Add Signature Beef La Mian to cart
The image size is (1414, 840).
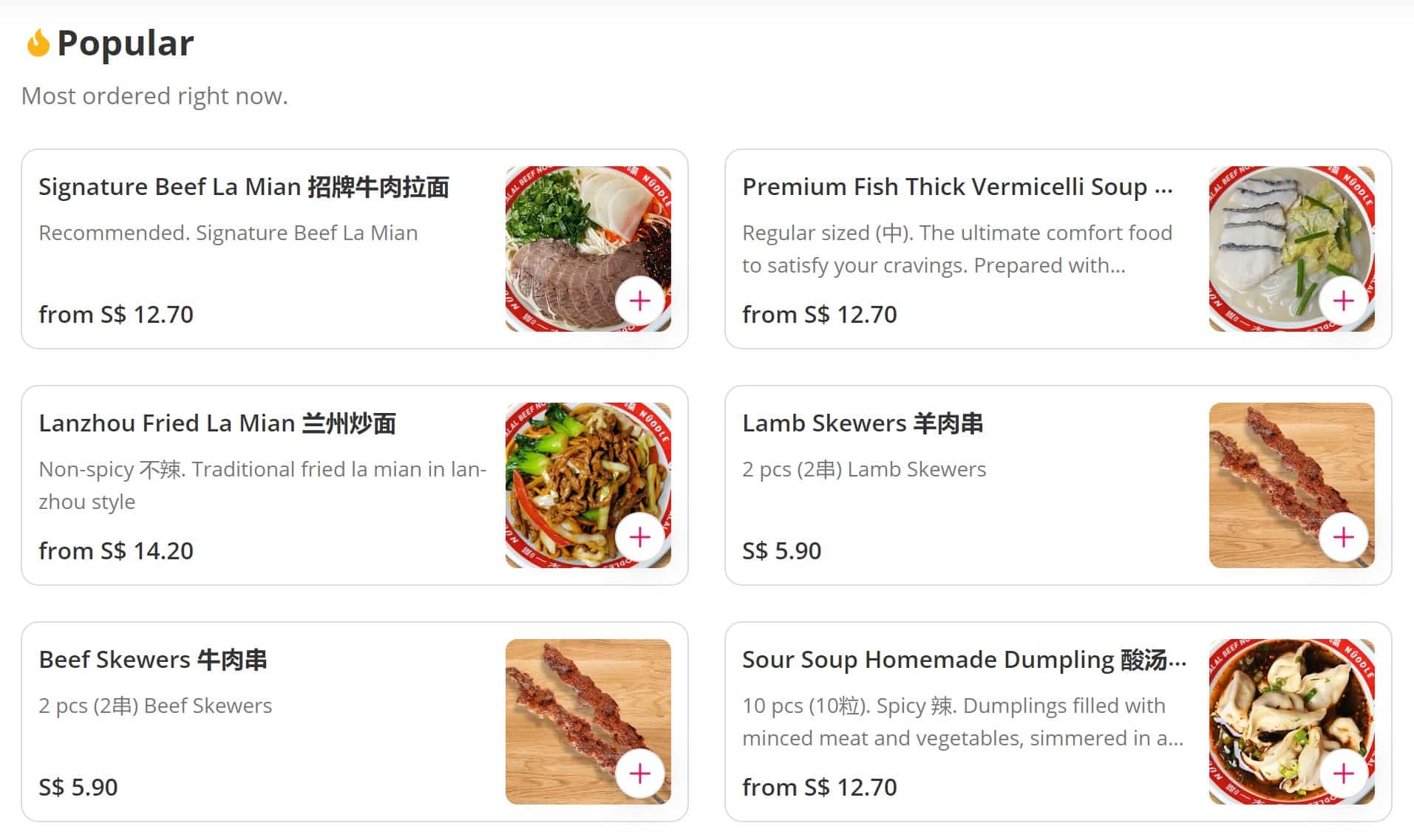click(639, 301)
